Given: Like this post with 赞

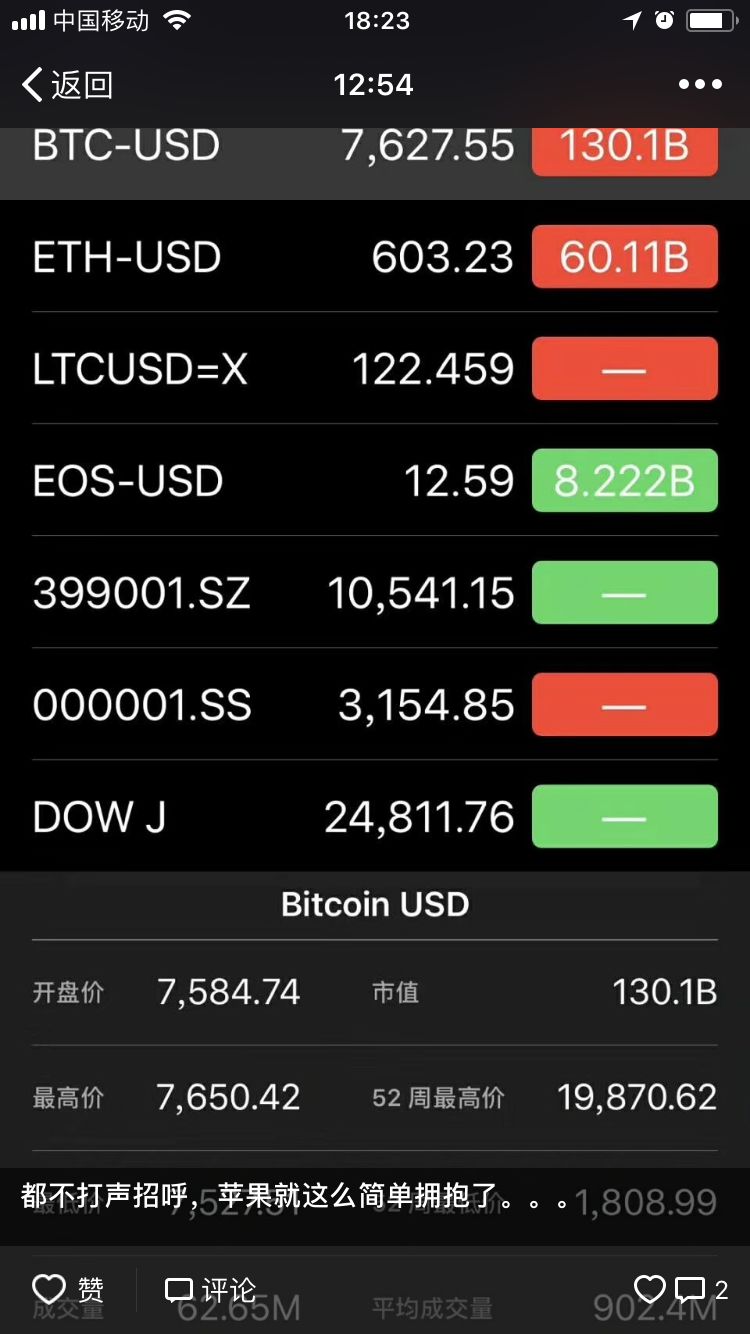Looking at the screenshot, I should (68, 1289).
